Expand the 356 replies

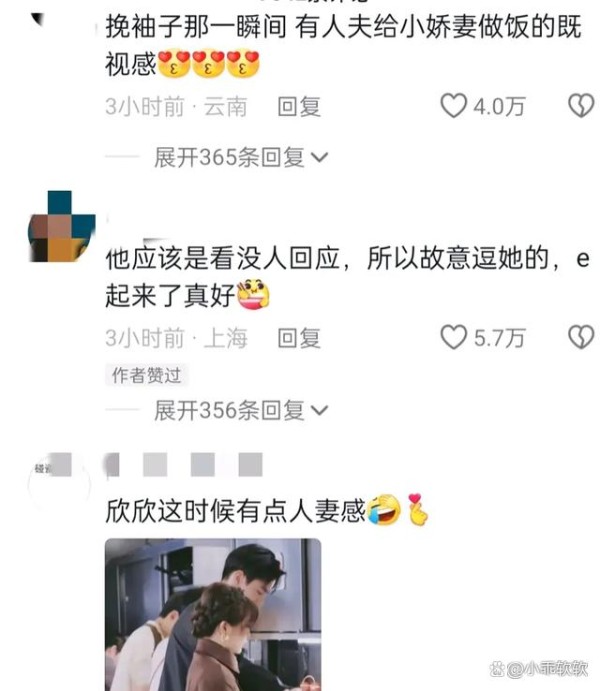[x=240, y=409]
